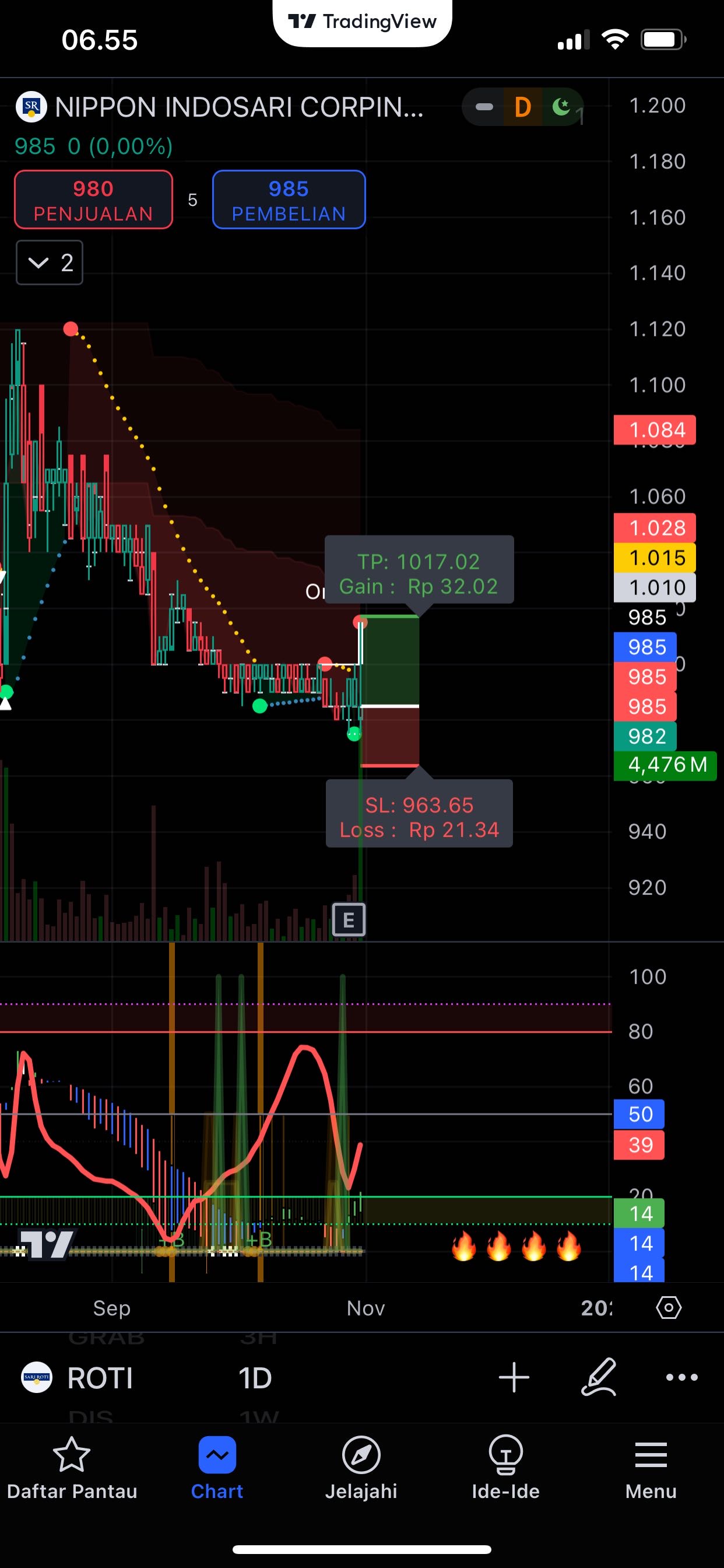The width and height of the screenshot is (724, 1568).
Task: Open the Menu tab
Action: click(x=651, y=1468)
